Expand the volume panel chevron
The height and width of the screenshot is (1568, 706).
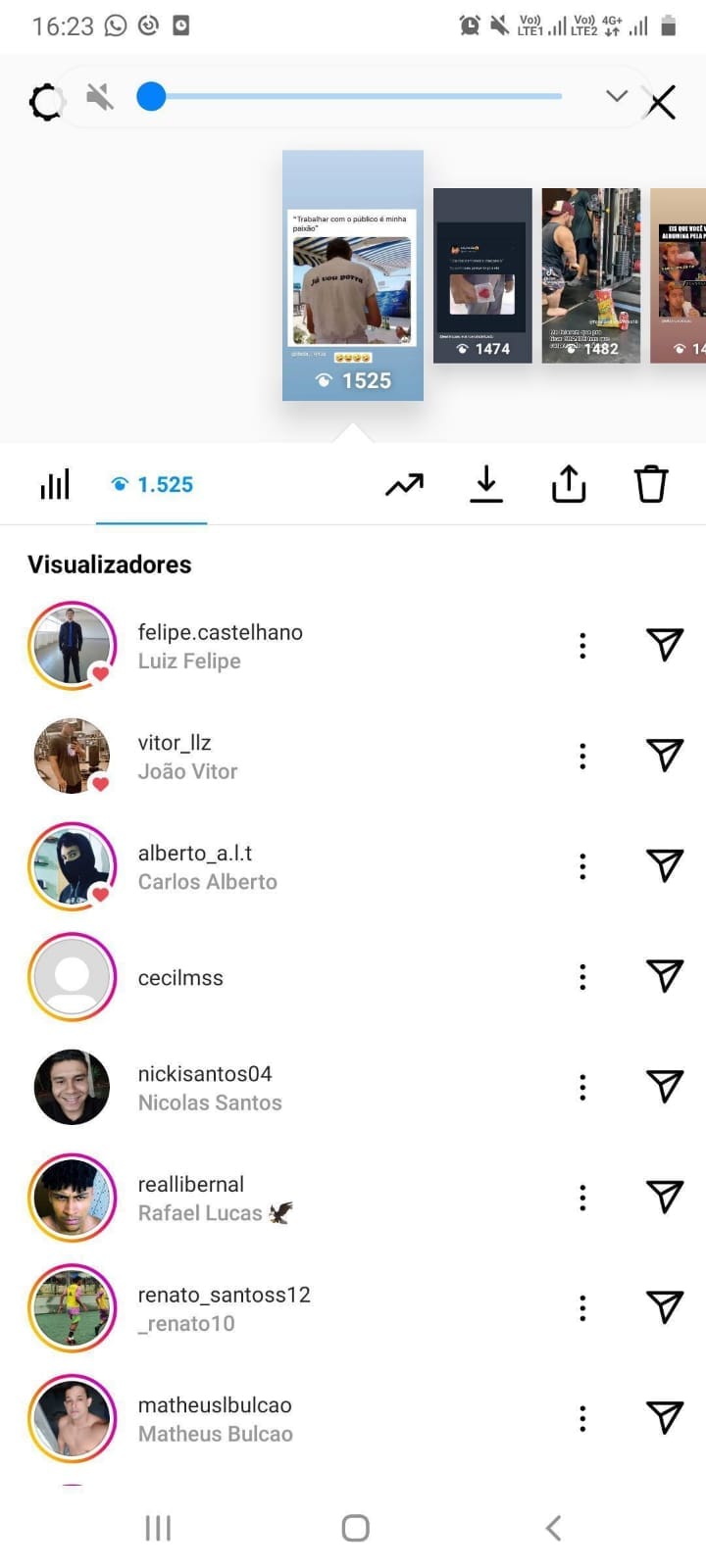pos(616,96)
